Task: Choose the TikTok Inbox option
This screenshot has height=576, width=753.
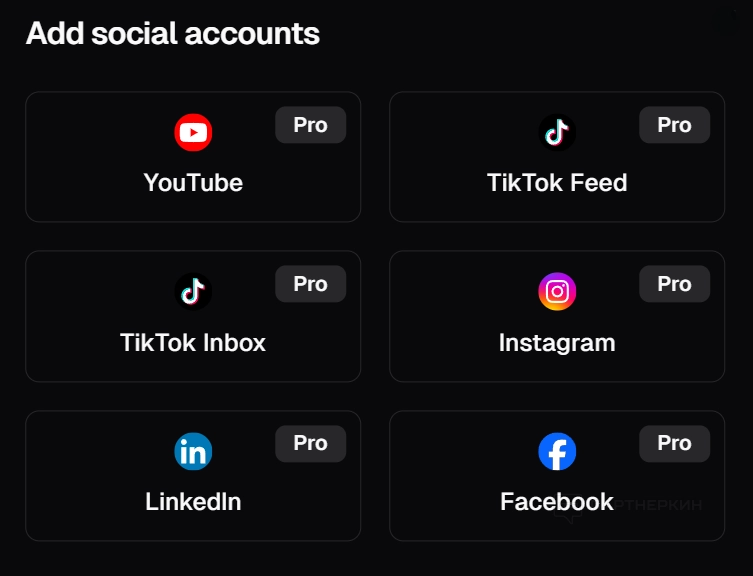Action: 193,316
